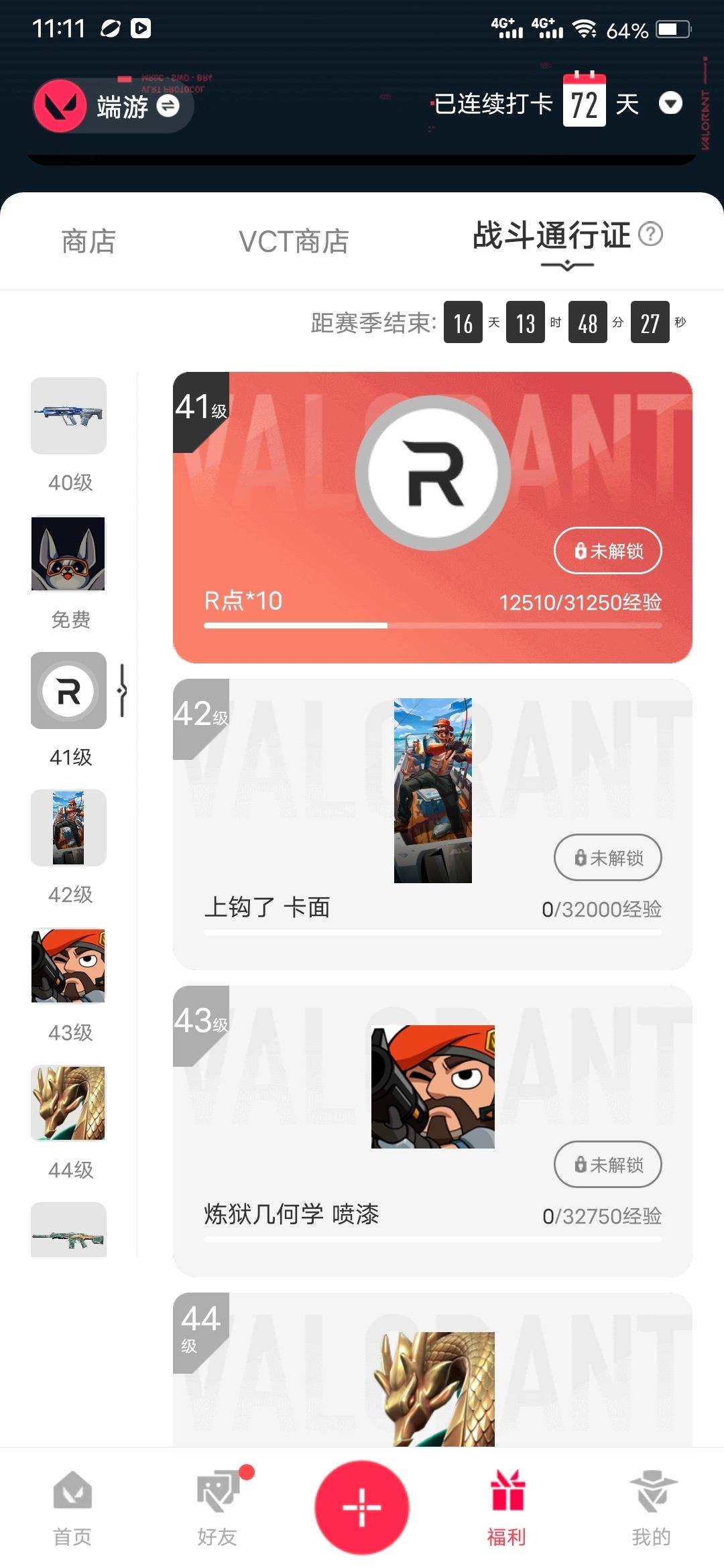
Task: Tap the 我的 profile icon bottom right
Action: click(x=652, y=1489)
